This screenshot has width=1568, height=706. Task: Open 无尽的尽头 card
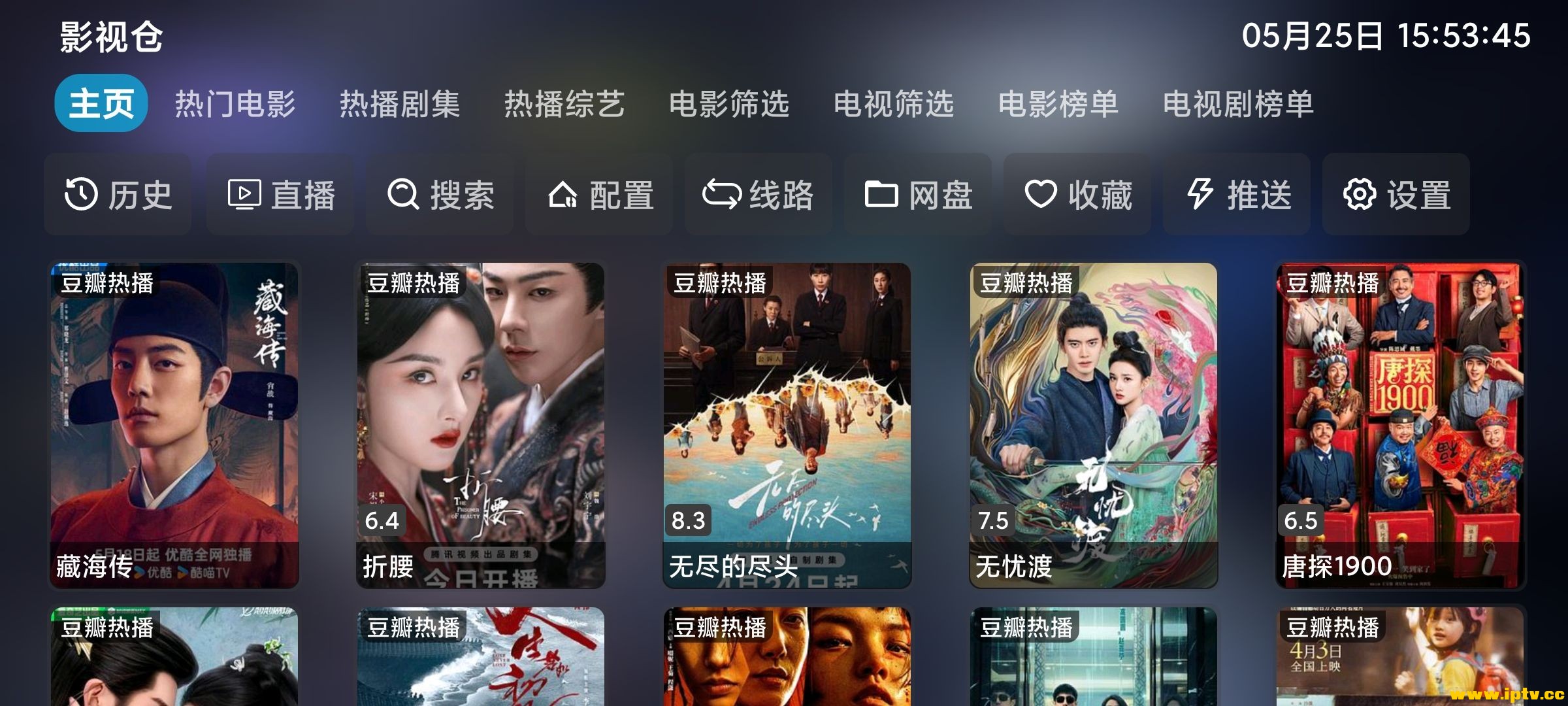pos(787,425)
